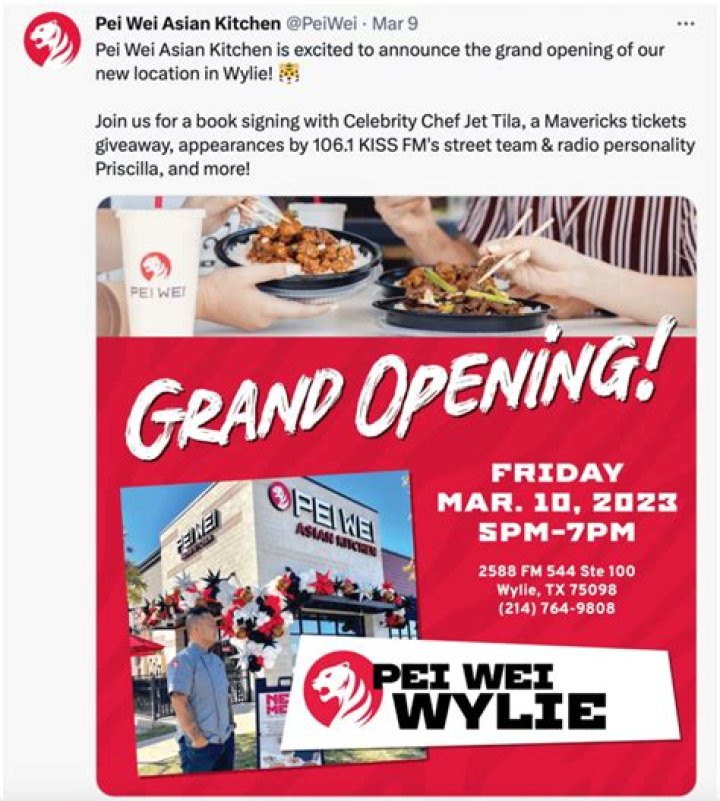This screenshot has height=801, width=720.
Task: Open the tweet's three-dot overflow menu
Action: 685,22
